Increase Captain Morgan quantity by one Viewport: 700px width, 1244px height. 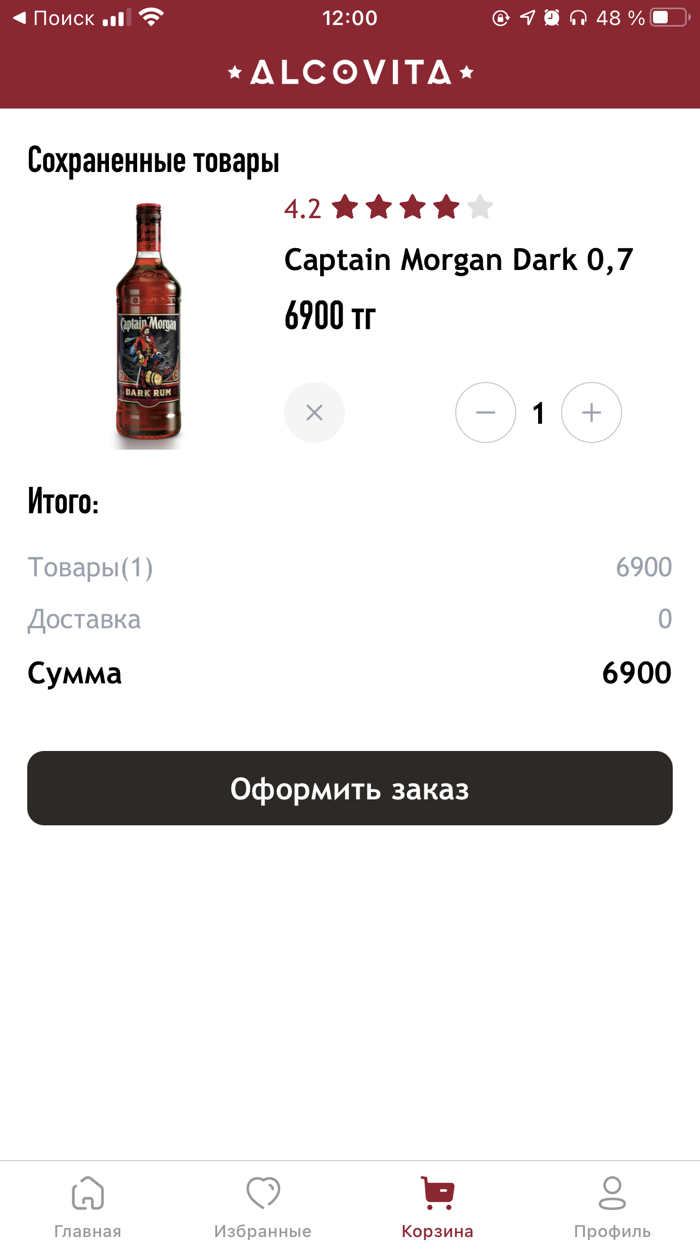591,412
